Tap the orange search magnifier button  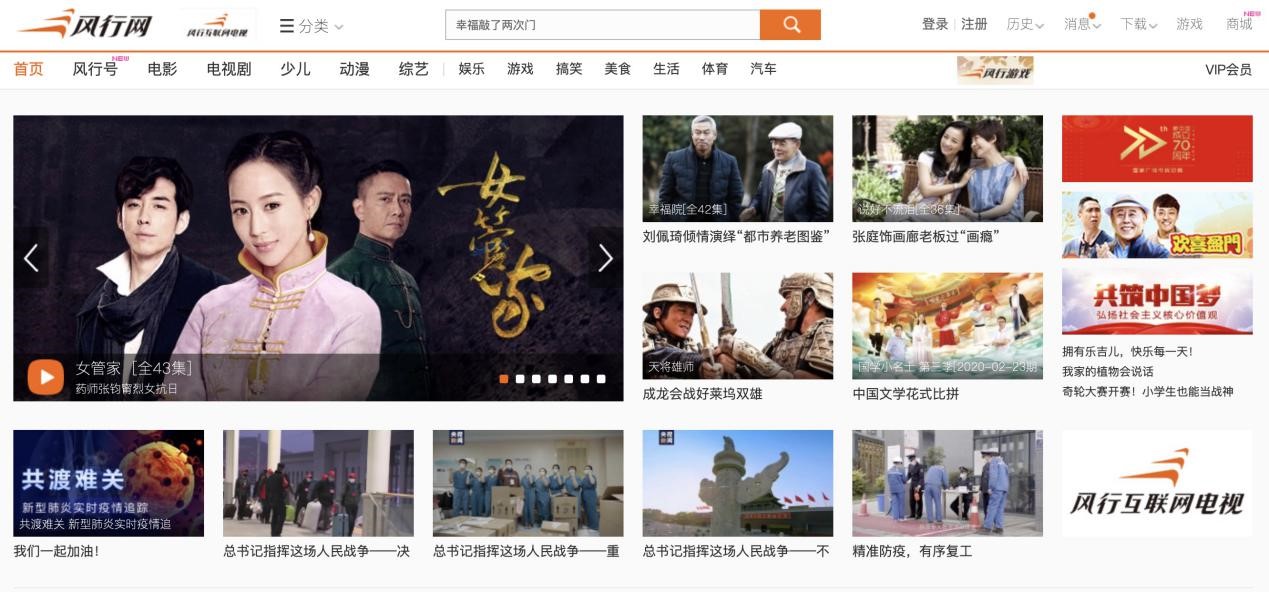point(790,25)
